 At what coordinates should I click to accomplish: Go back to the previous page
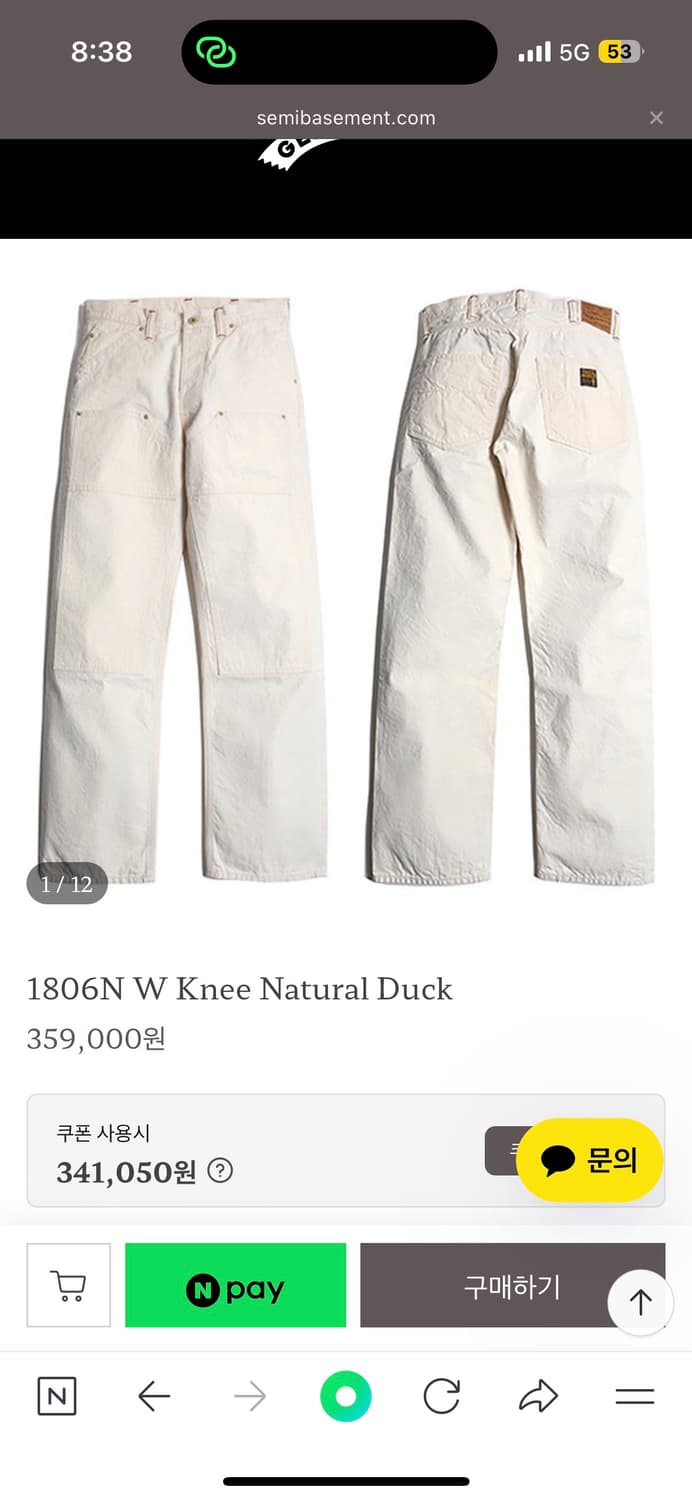point(154,1396)
